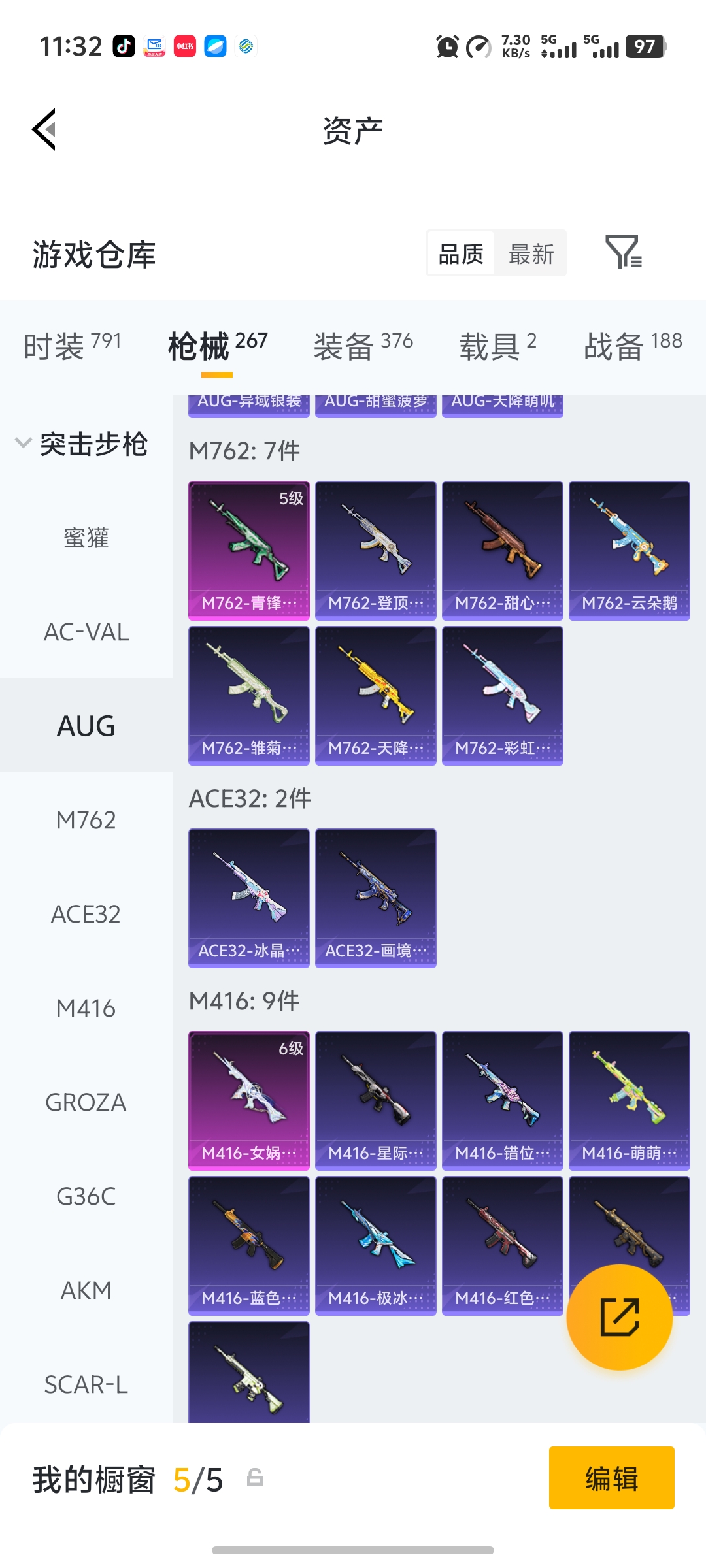This screenshot has width=706, height=1568.
Task: Select the 品质 sort option
Action: [461, 253]
